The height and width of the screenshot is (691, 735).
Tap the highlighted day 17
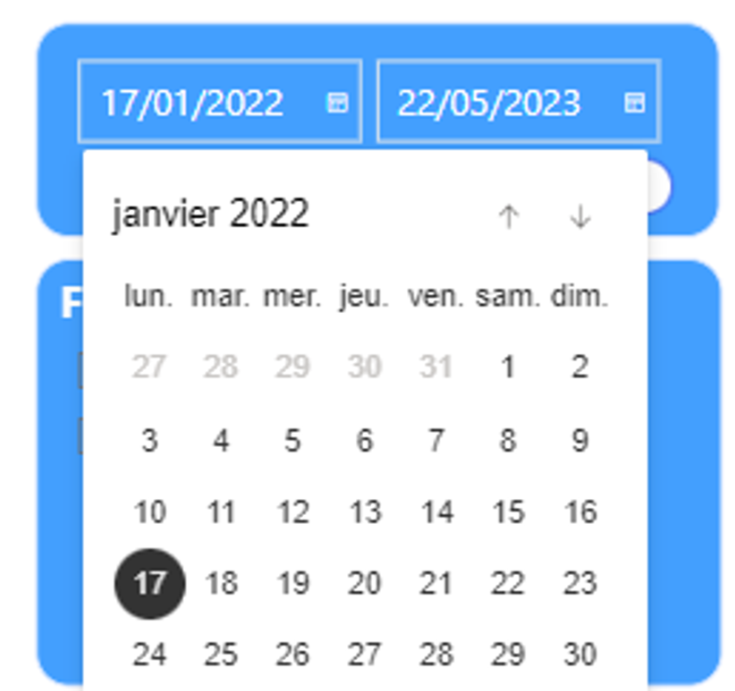click(x=150, y=584)
